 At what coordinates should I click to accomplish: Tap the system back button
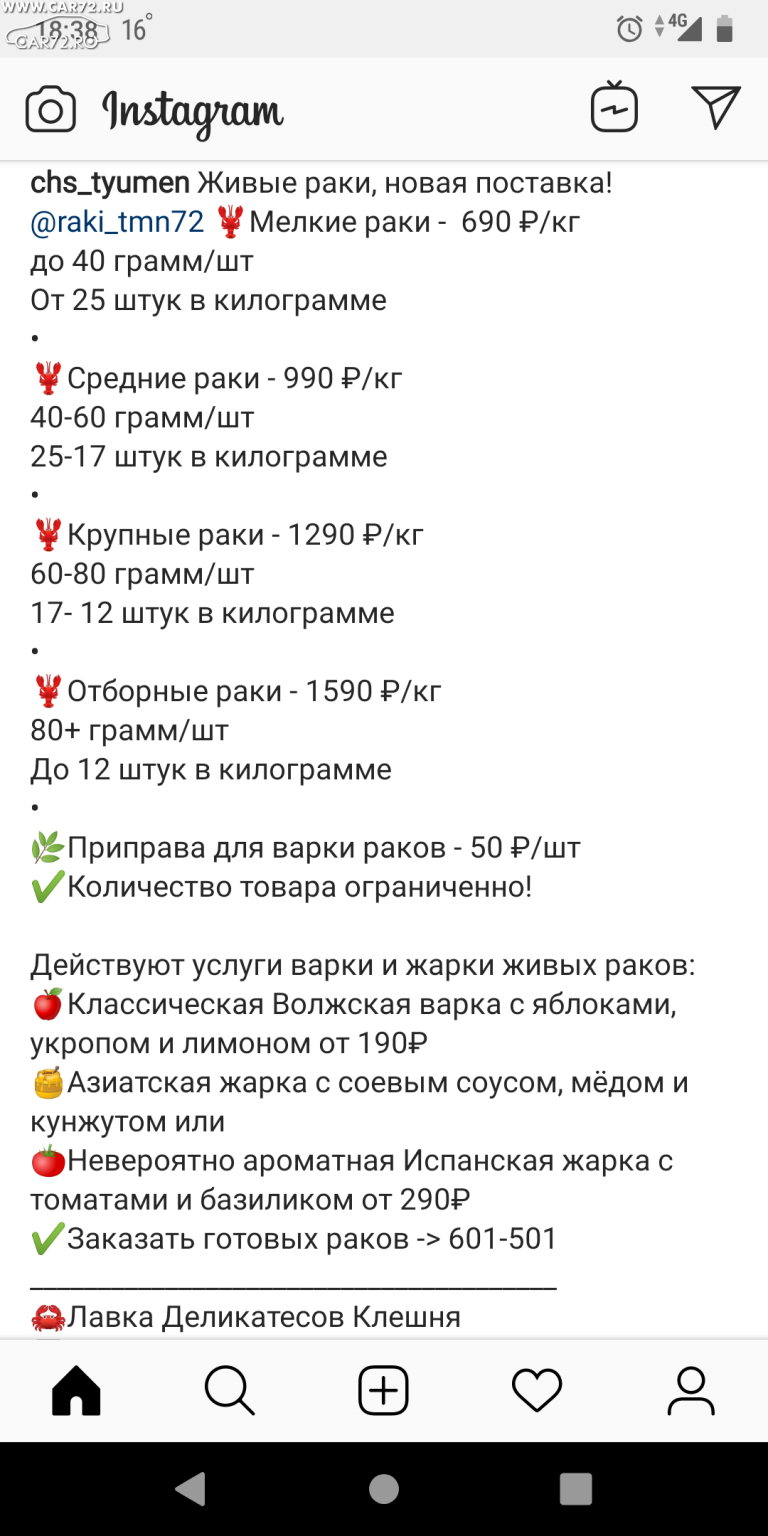pos(191,1489)
